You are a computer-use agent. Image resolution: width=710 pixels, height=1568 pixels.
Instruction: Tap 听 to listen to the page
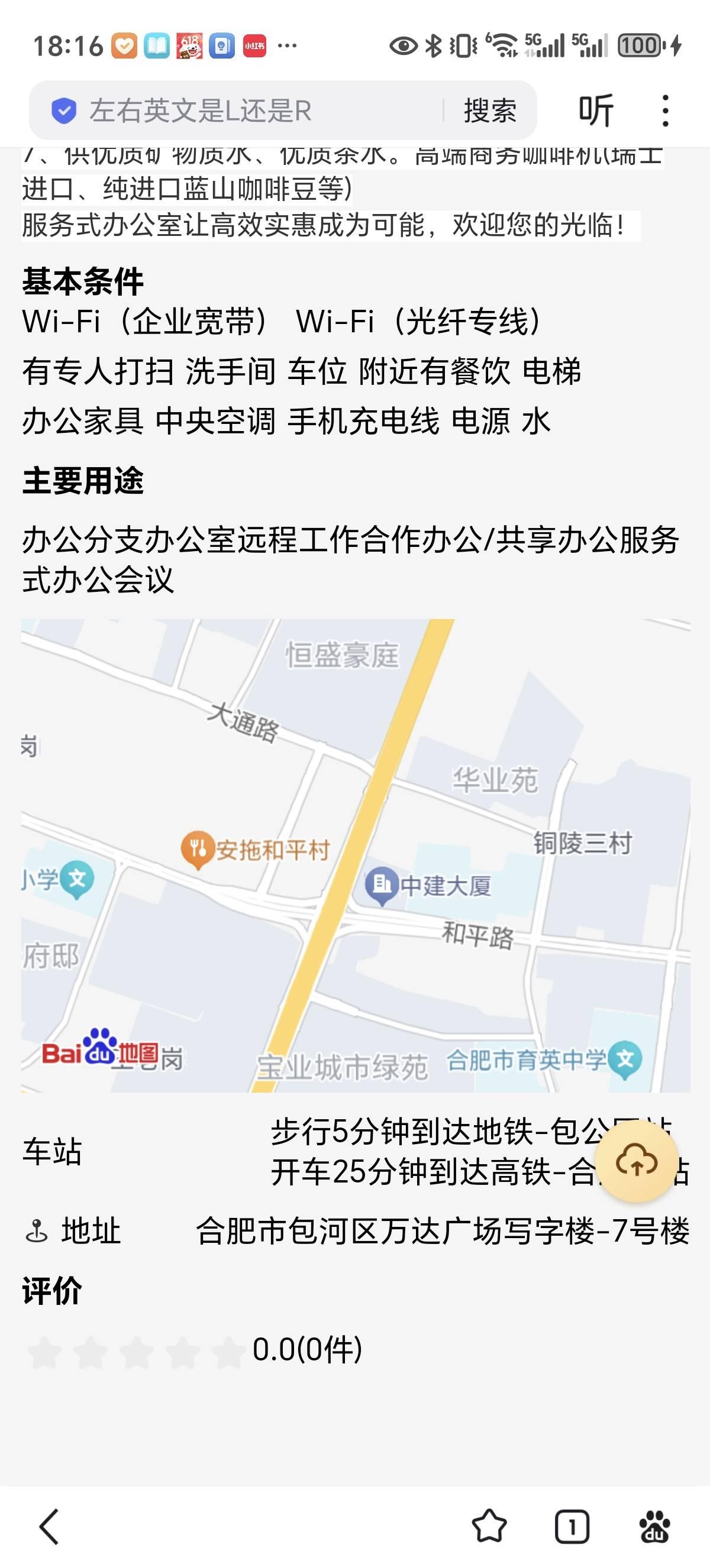[x=596, y=111]
